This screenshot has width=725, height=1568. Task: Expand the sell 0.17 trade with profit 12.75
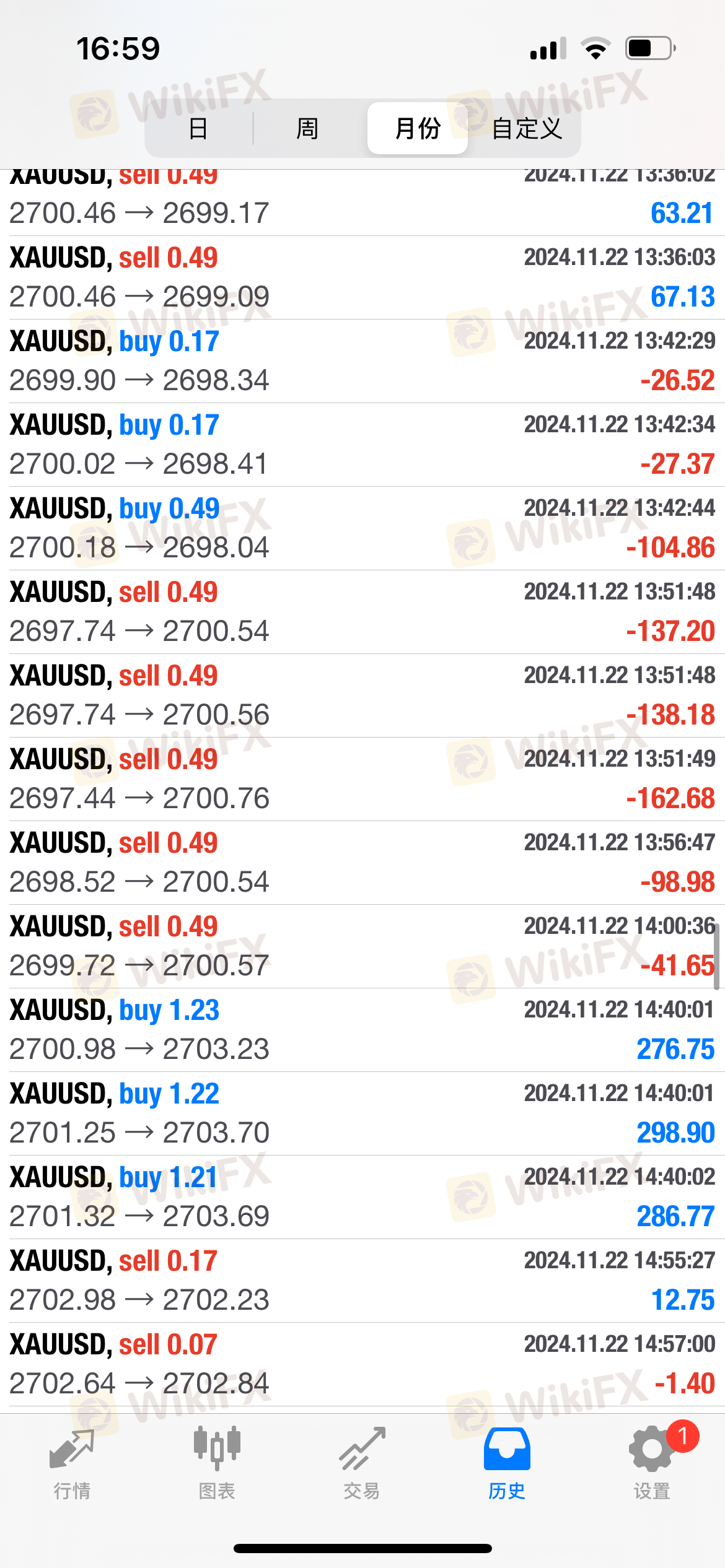pyautogui.click(x=362, y=1281)
